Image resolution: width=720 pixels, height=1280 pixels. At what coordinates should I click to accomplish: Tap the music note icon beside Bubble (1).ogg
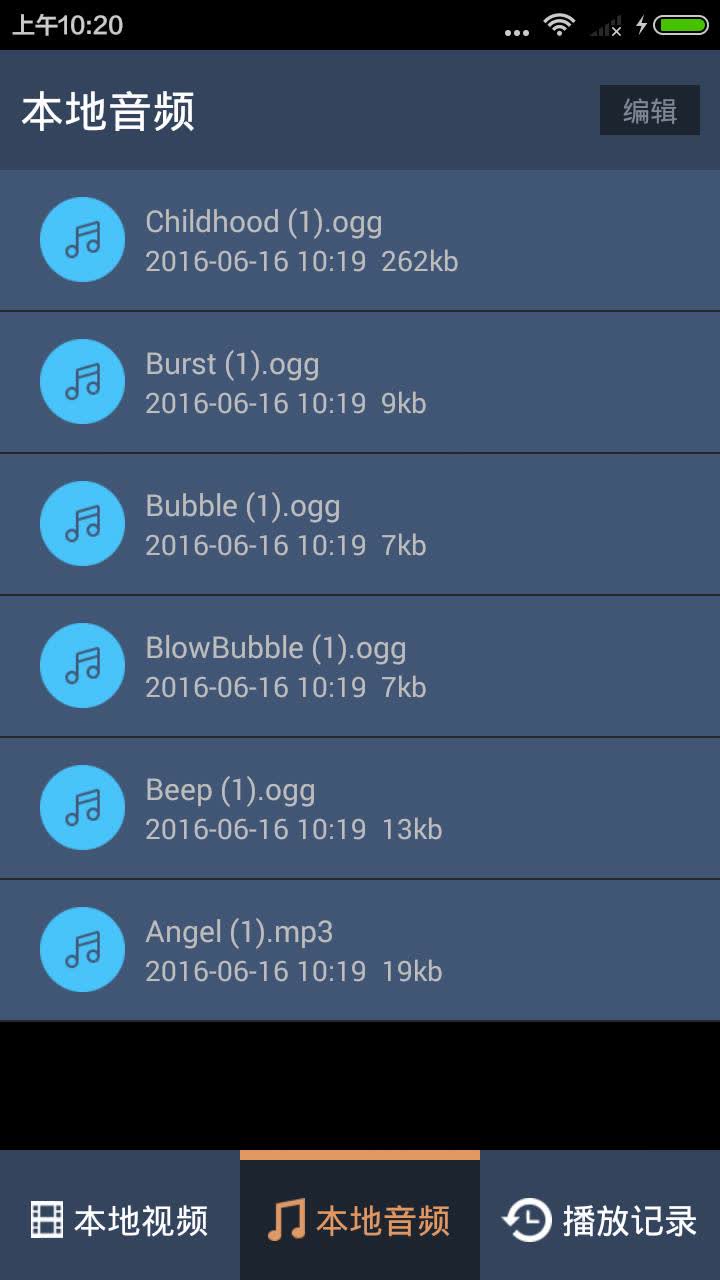(x=82, y=523)
